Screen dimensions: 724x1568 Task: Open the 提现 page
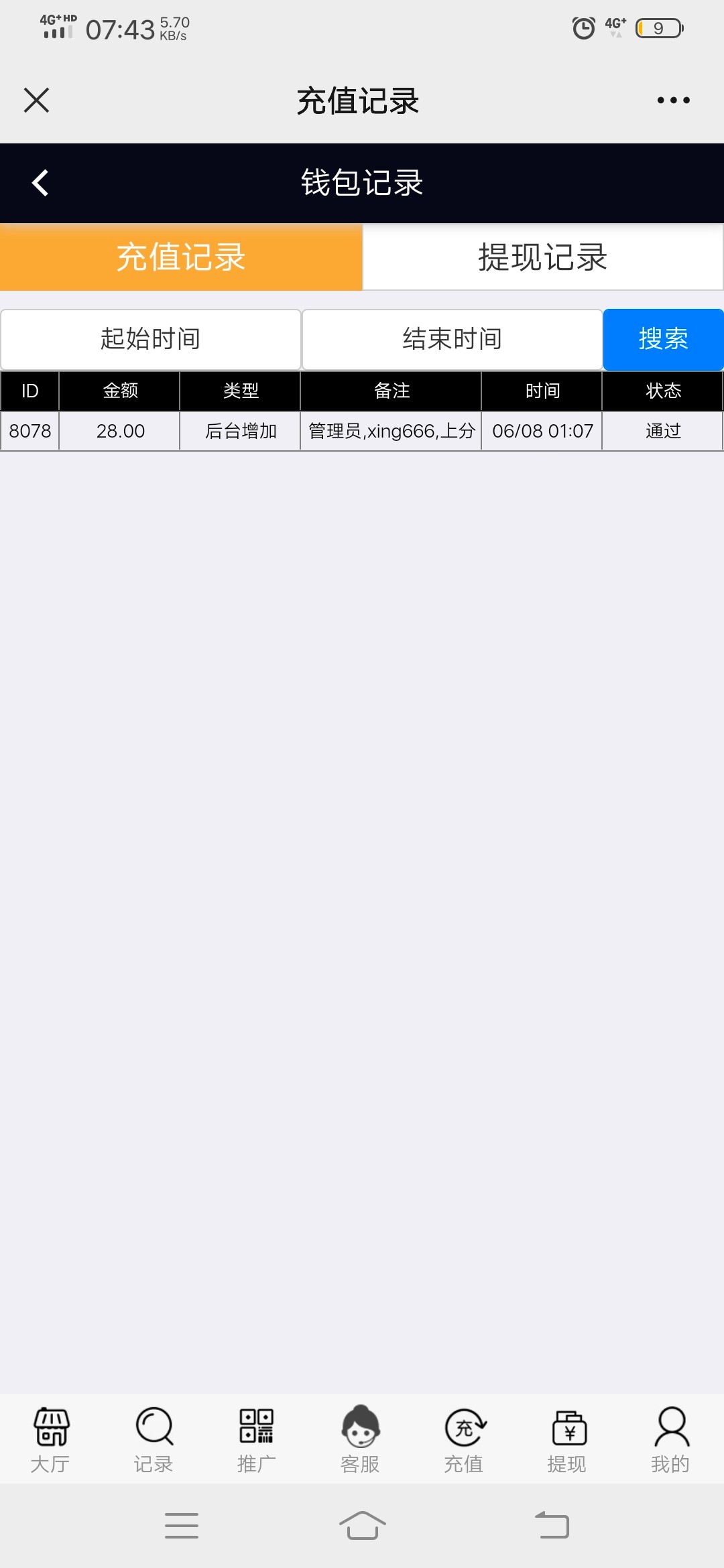pyautogui.click(x=567, y=1439)
